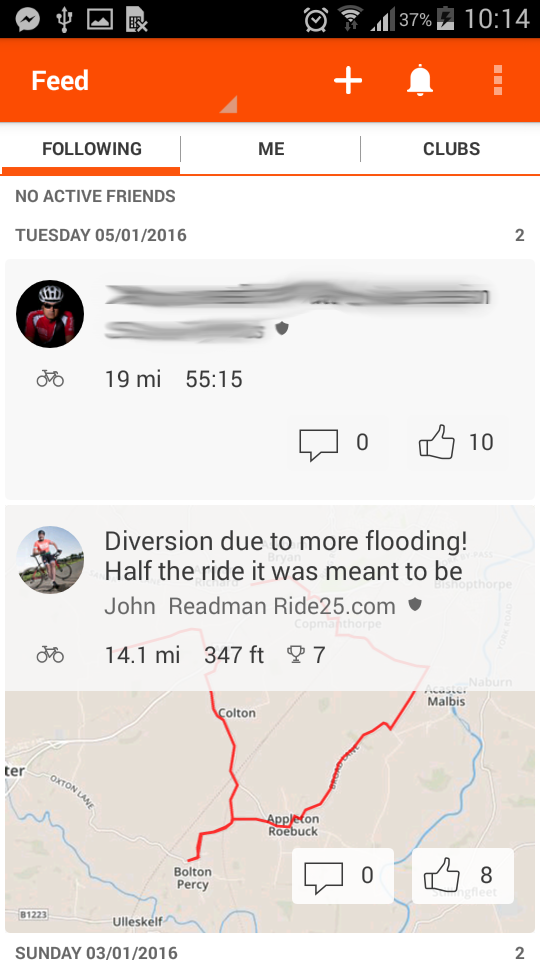540x960 pixels.
Task: Comment on the 19 mi ride
Action: (x=337, y=443)
